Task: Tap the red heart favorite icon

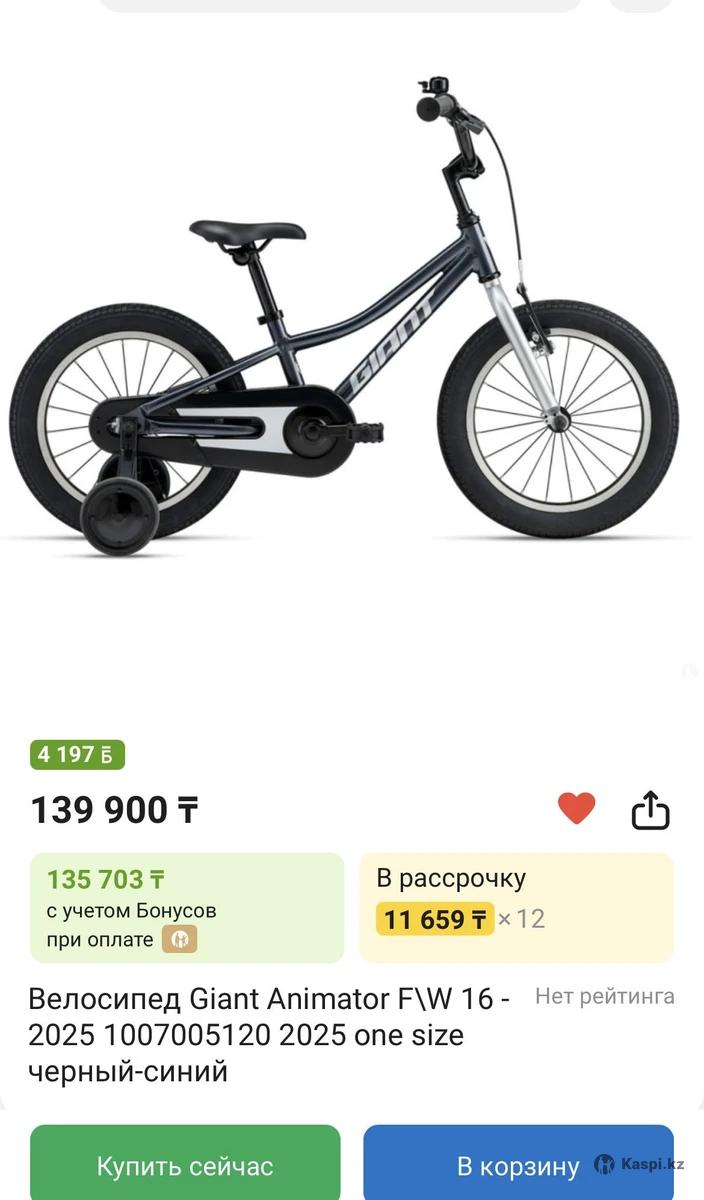Action: coord(576,808)
